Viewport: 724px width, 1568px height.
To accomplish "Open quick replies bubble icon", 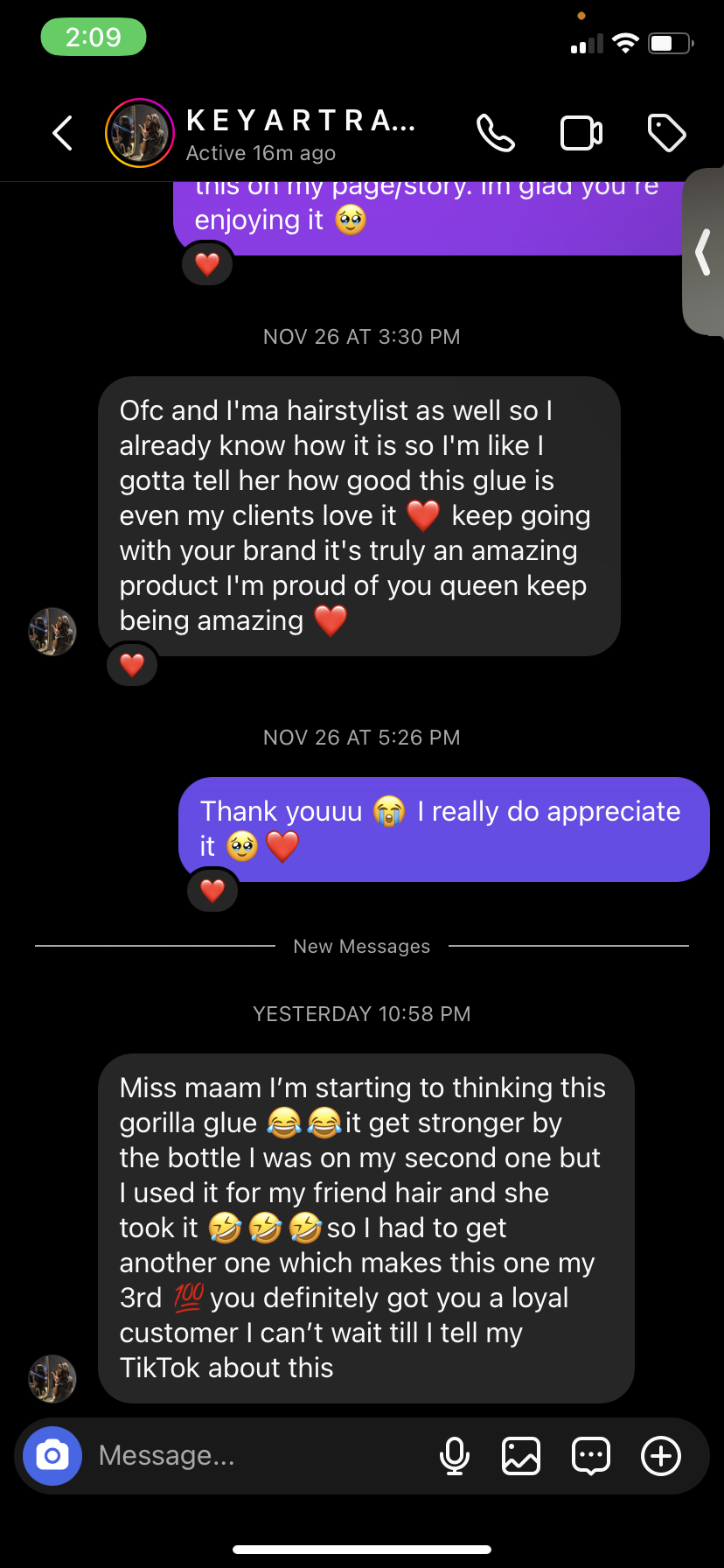I will click(x=591, y=1456).
